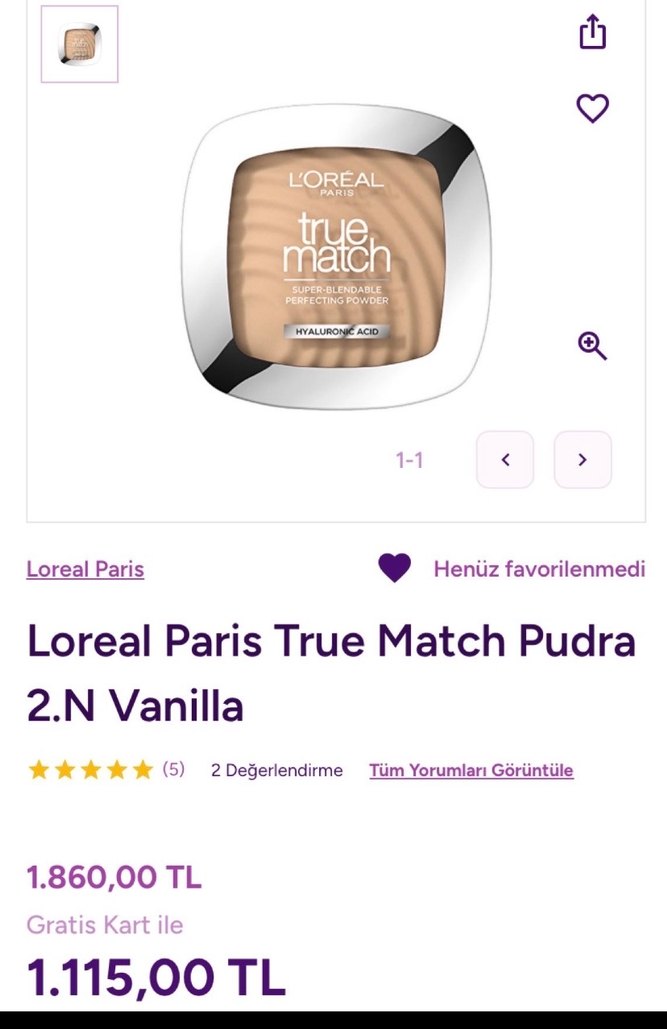Viewport: 667px width, 1029px height.
Task: Open the large True Match powder image
Action: [x=335, y=257]
